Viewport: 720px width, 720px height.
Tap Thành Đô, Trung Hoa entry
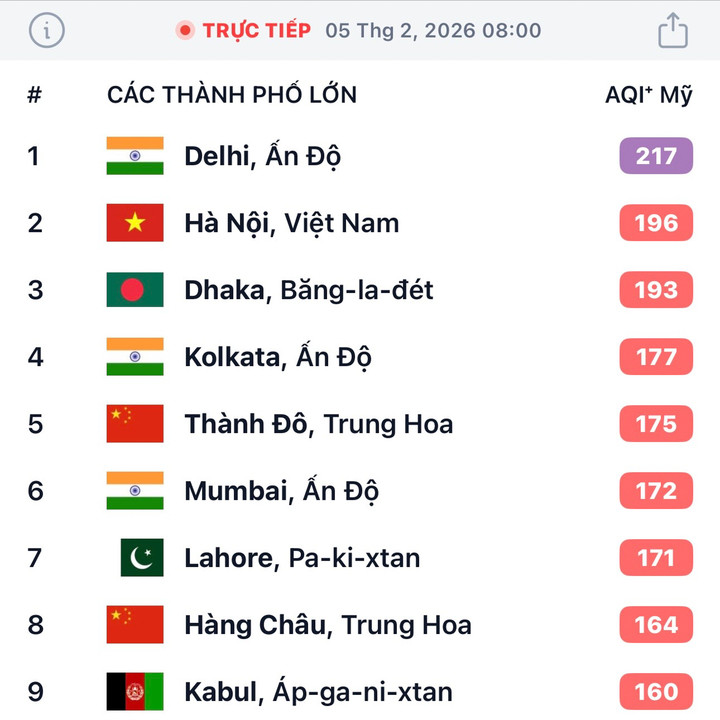[x=318, y=424]
